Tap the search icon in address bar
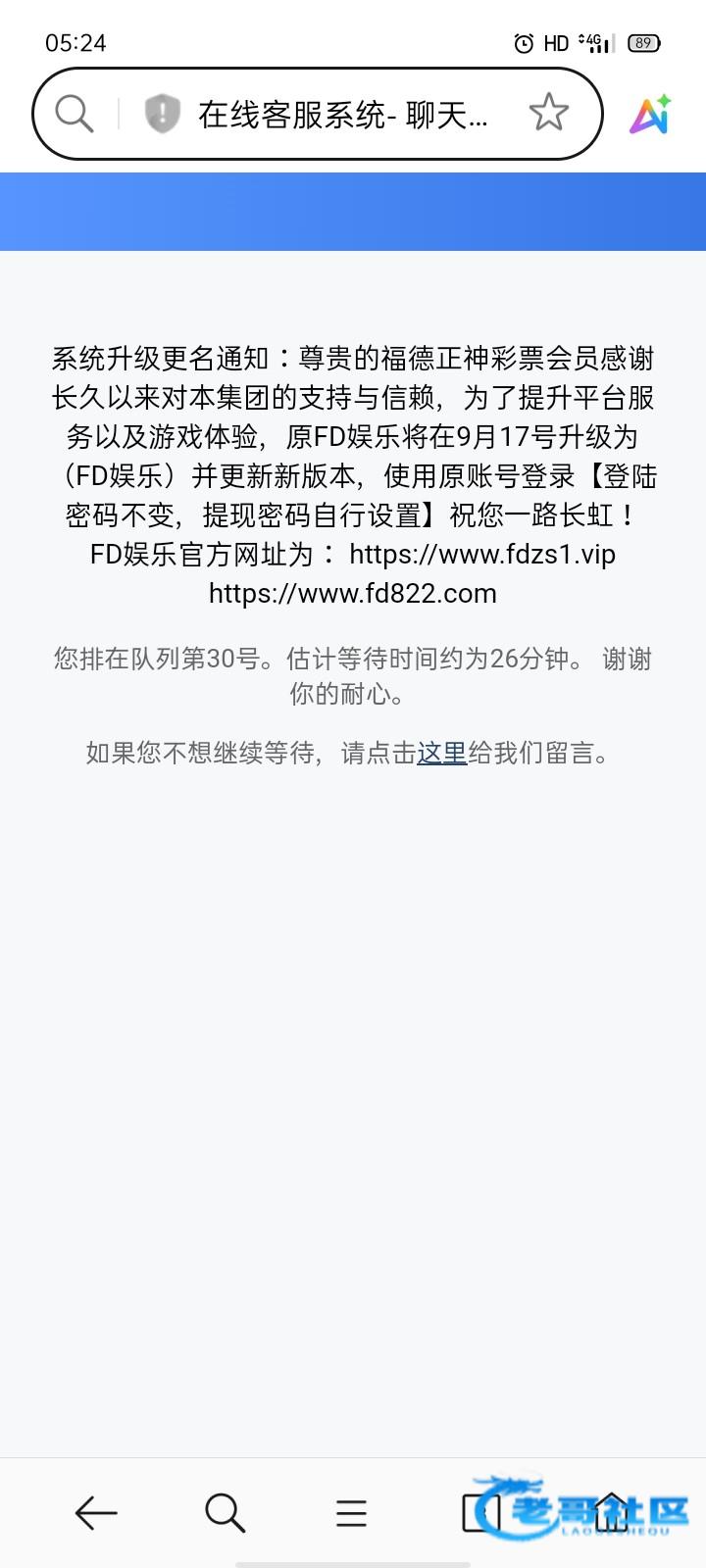706x1568 pixels. click(x=74, y=114)
